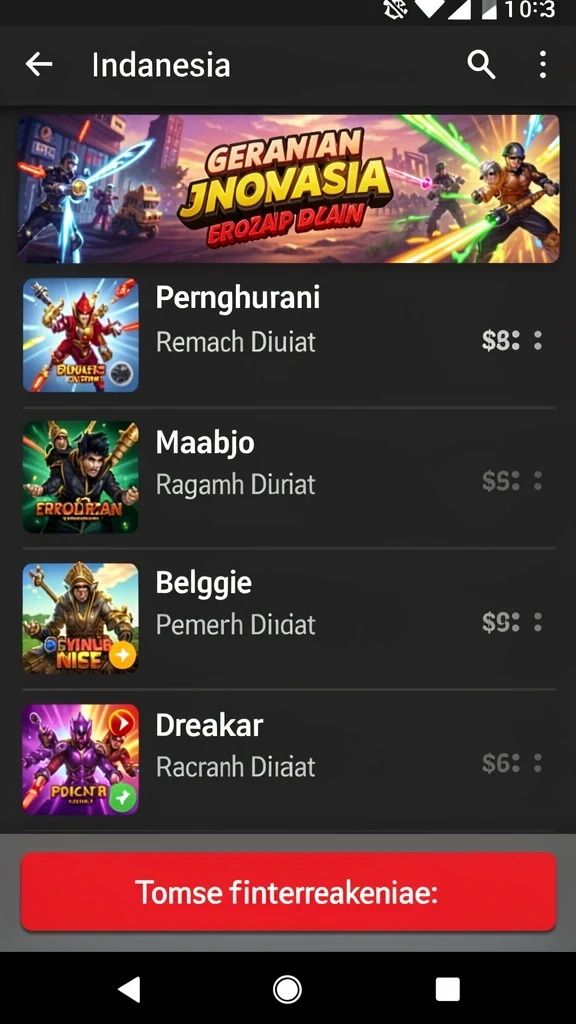Screen dimensions: 576x1024
Task: Go to the home screen via navigation bar
Action: (287, 989)
